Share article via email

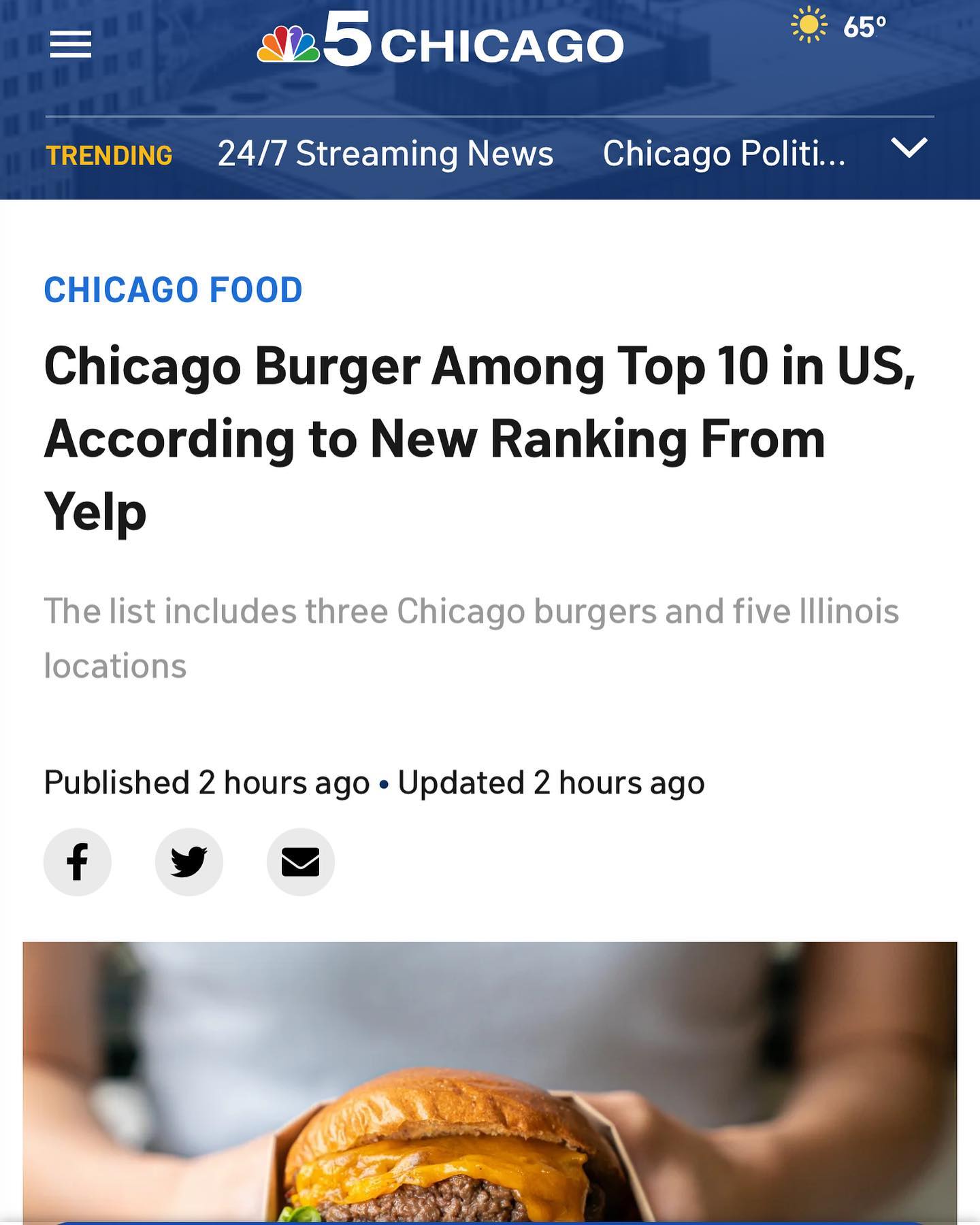coord(300,862)
